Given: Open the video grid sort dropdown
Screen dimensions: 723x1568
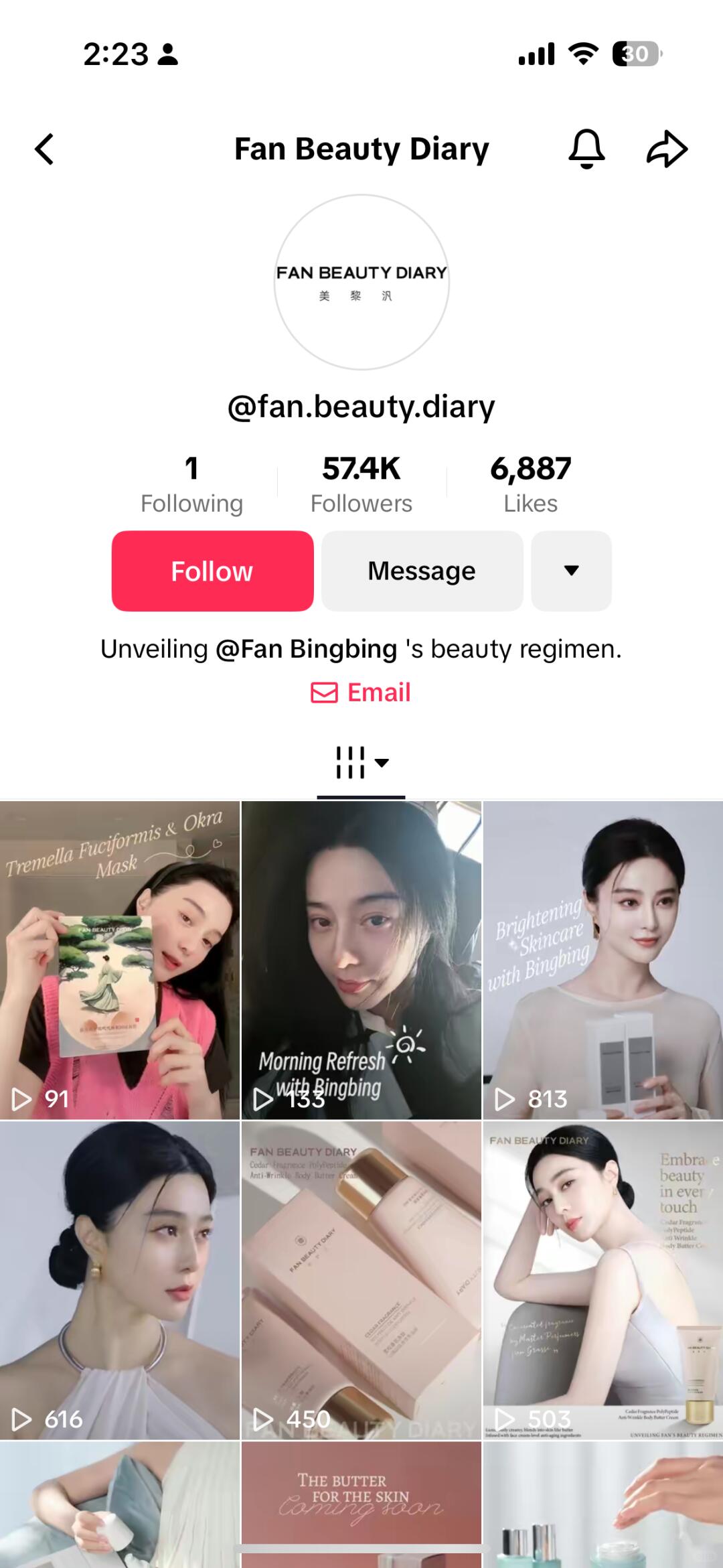Looking at the screenshot, I should pyautogui.click(x=361, y=762).
